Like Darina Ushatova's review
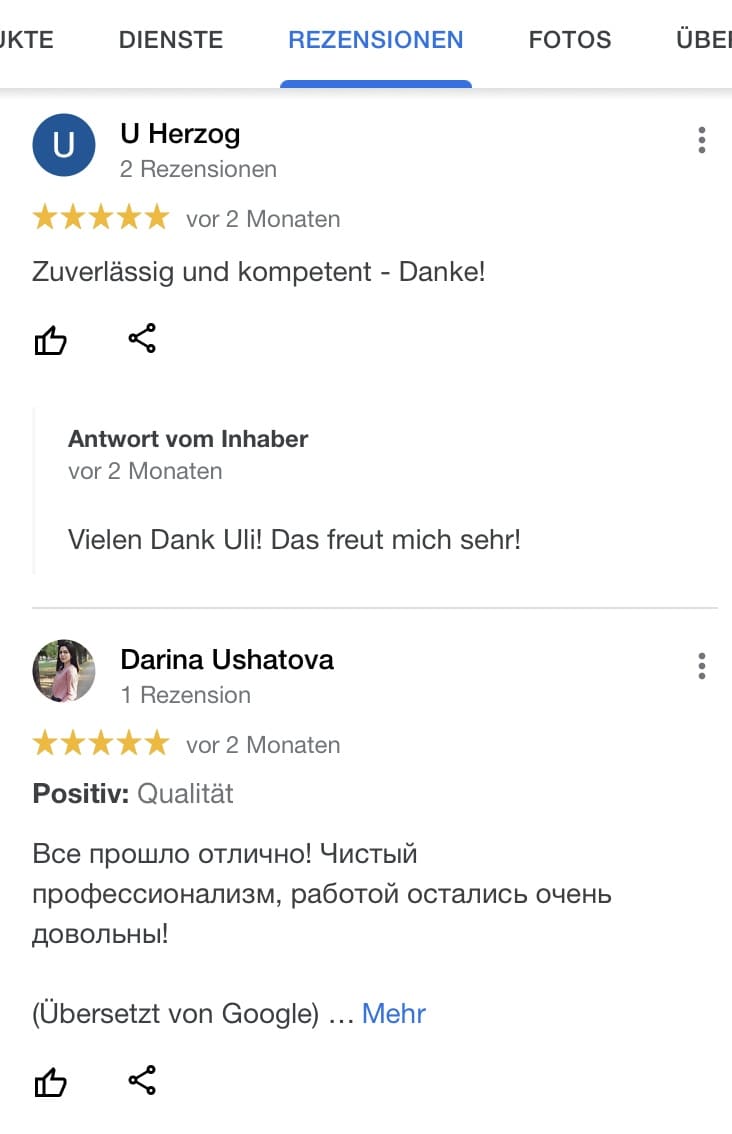Screen dimensions: 732x1134 (x=51, y=1081)
